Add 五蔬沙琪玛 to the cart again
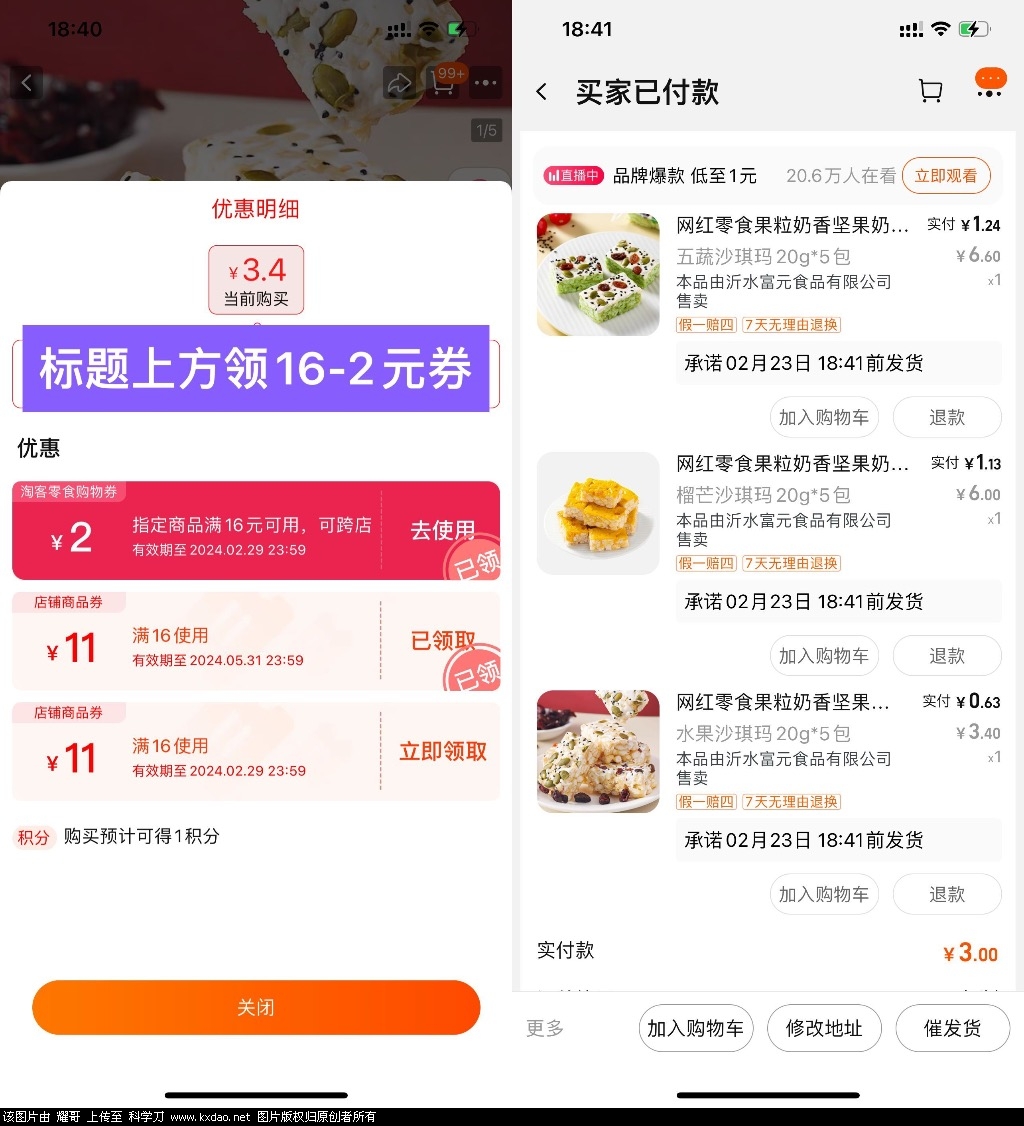Screen dimensions: 1024x1126 (x=823, y=417)
